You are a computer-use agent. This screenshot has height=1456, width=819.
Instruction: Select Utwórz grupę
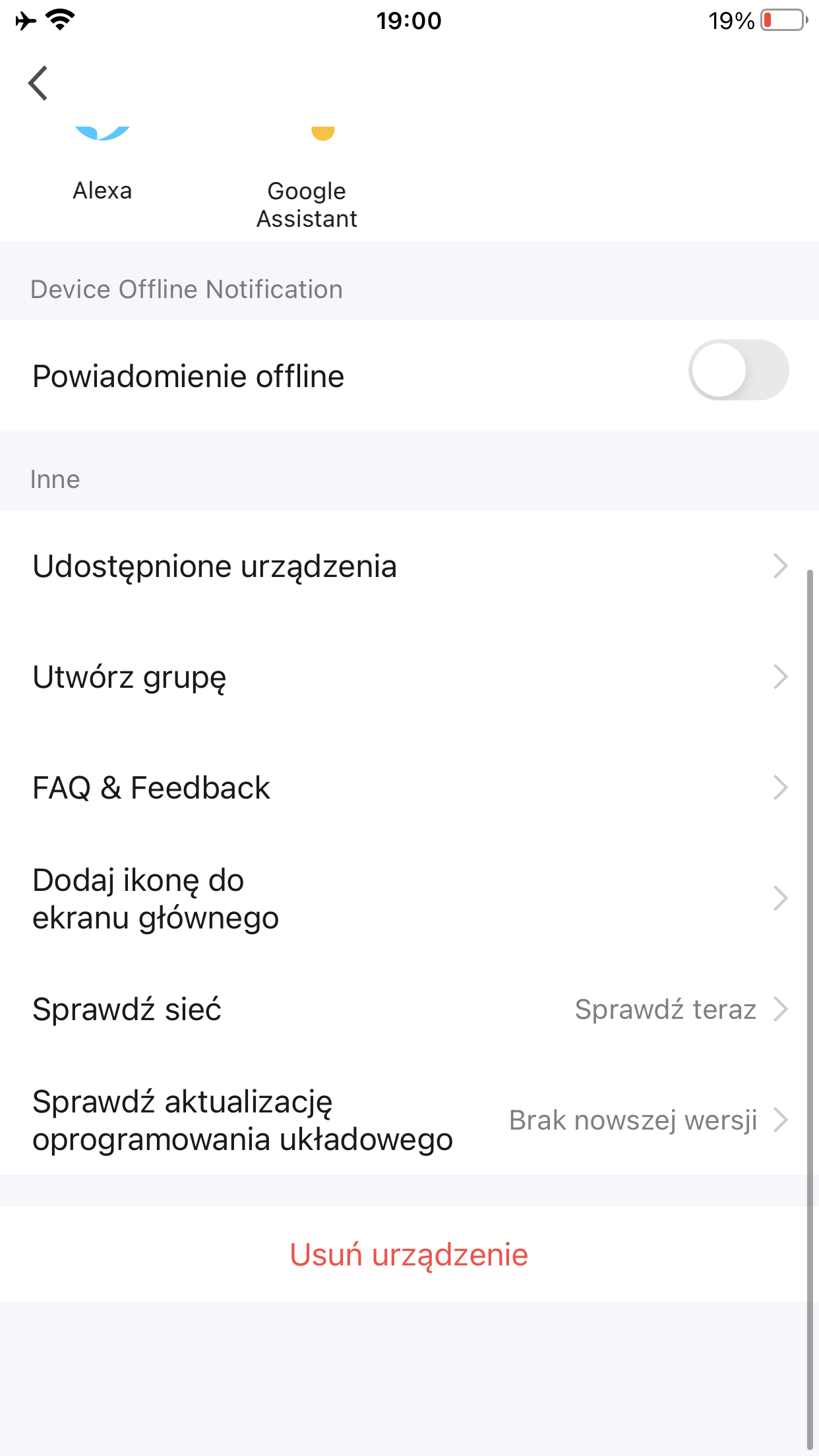409,677
